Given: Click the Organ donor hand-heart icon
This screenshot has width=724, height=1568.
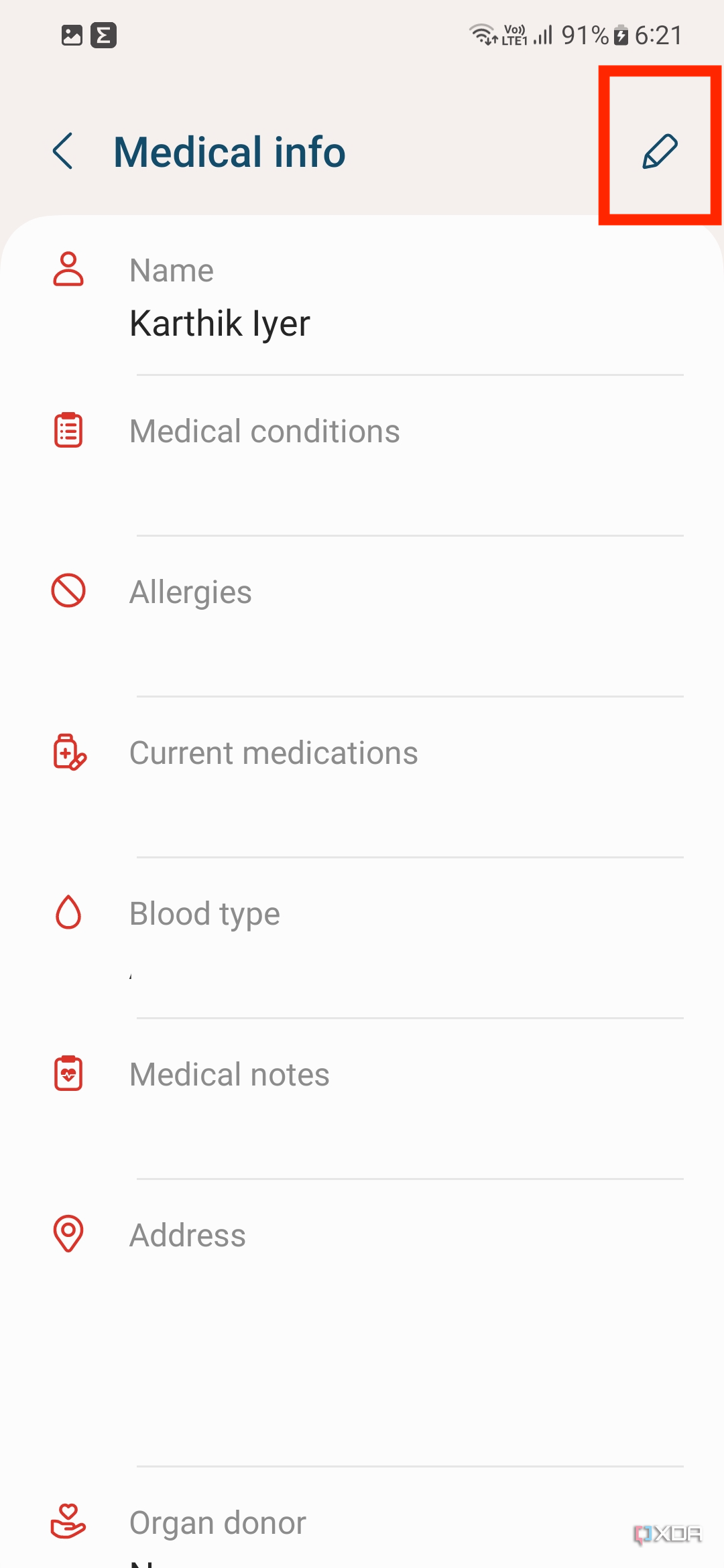Looking at the screenshot, I should (x=68, y=1520).
